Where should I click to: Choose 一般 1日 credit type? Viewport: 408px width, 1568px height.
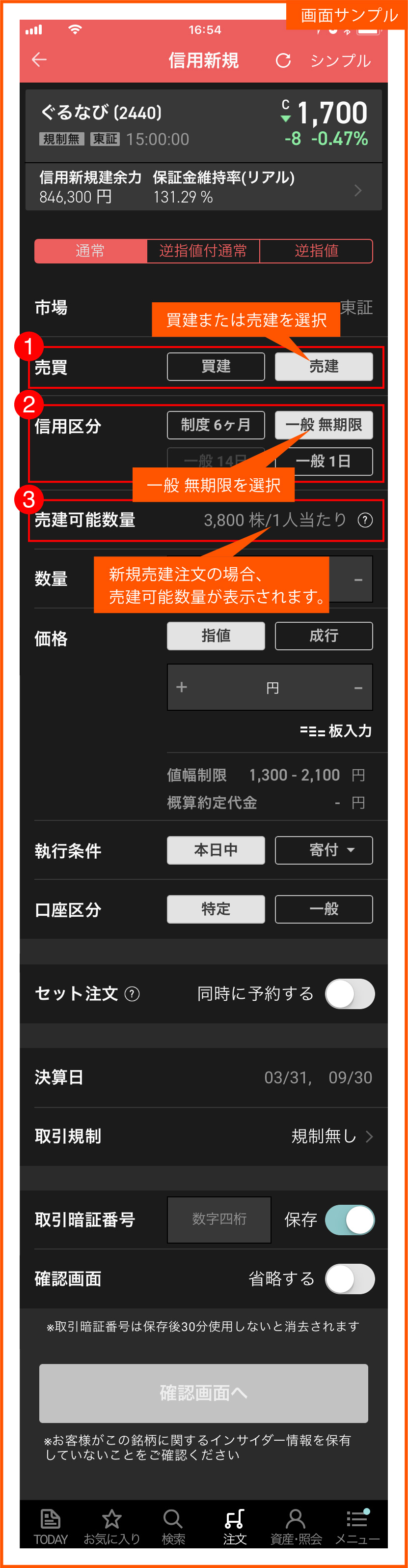324,462
